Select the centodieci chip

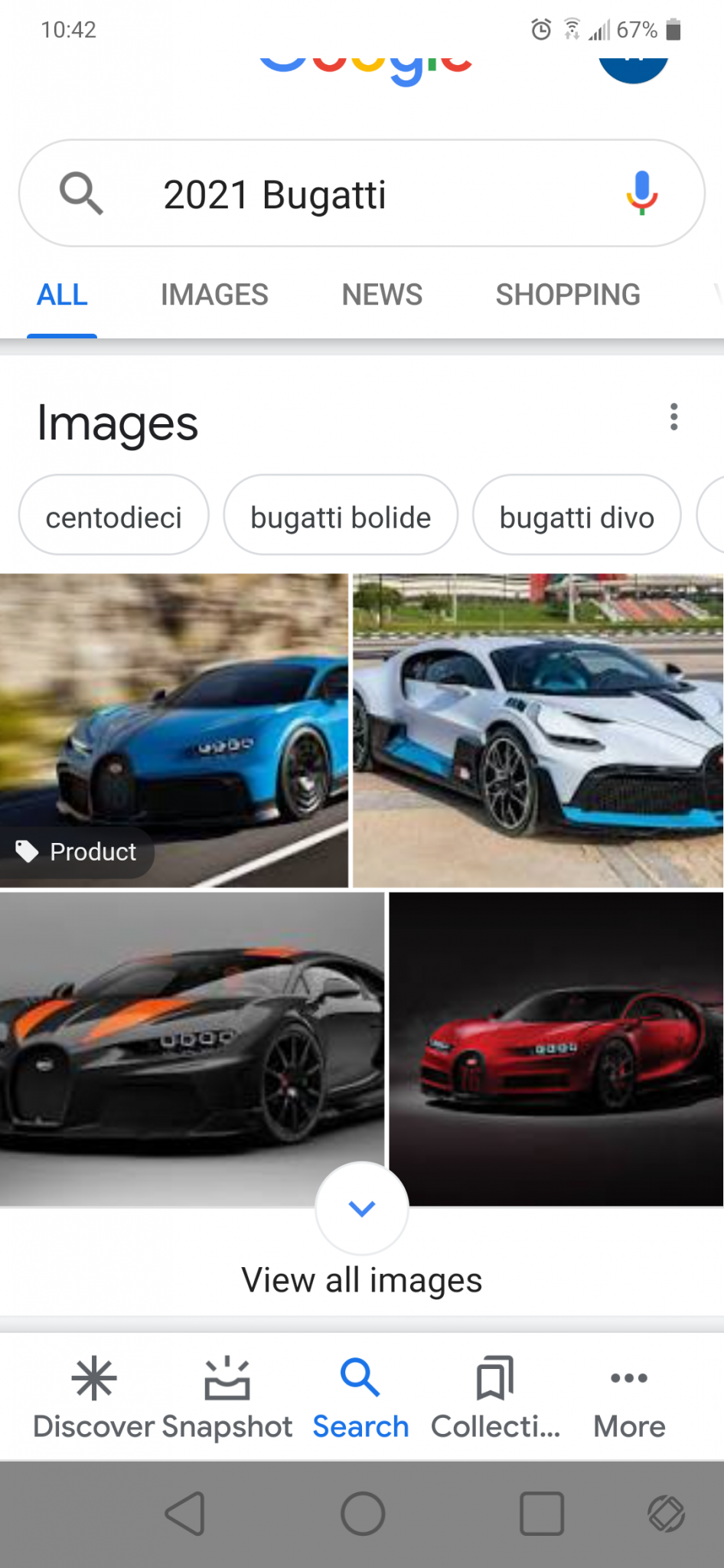coord(114,518)
